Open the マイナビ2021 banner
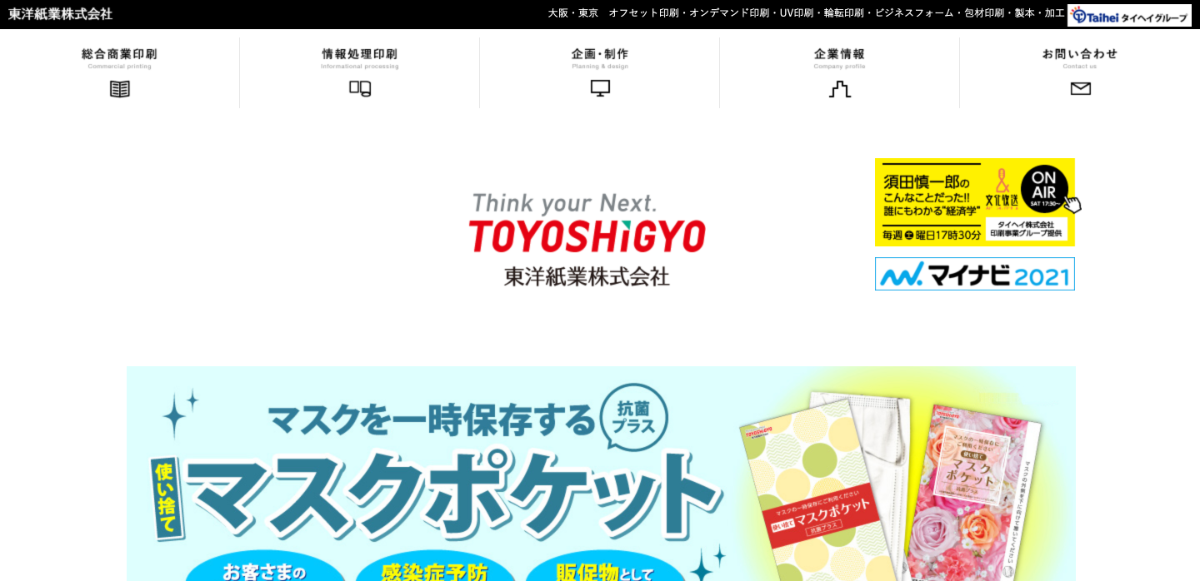Viewport: 1200px width, 581px height. [974, 274]
